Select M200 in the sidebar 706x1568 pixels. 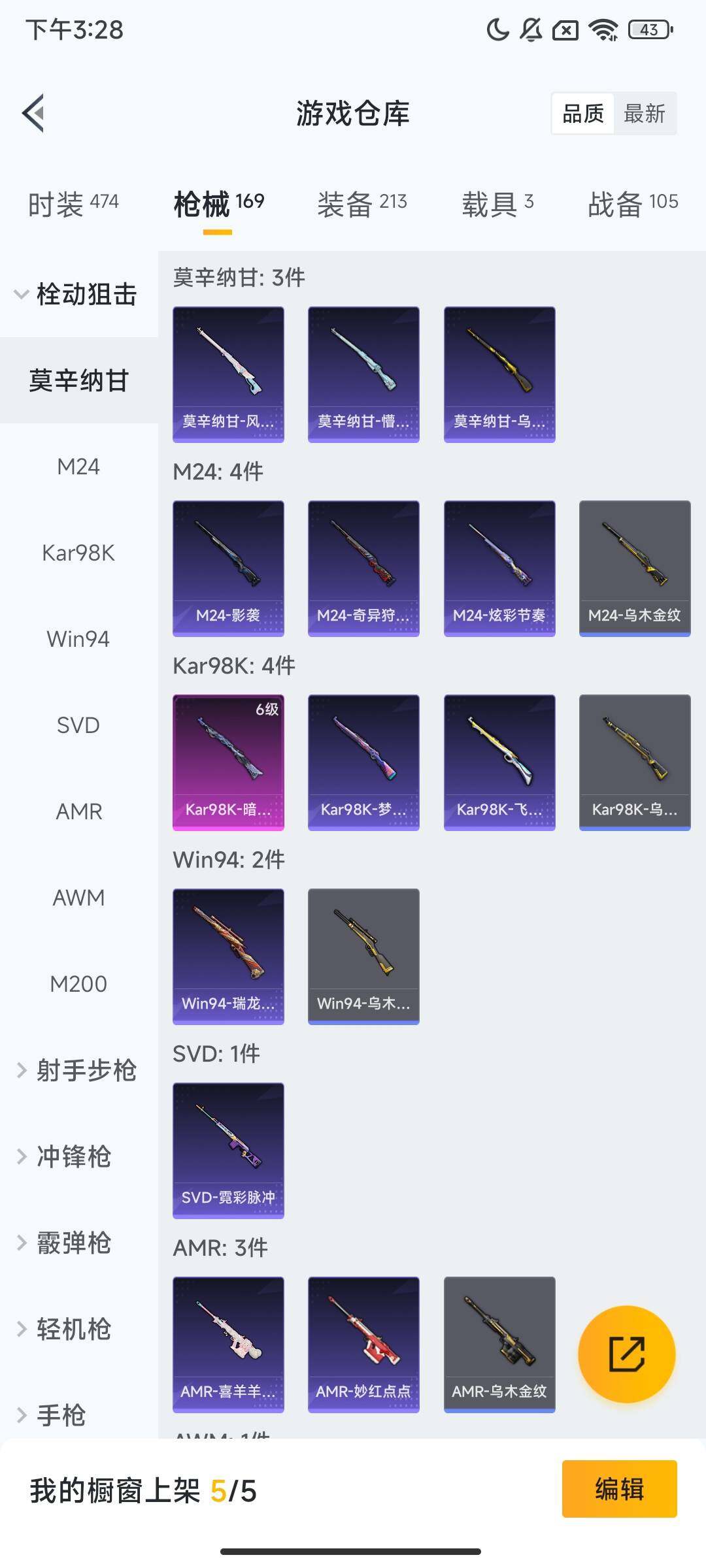(x=78, y=984)
